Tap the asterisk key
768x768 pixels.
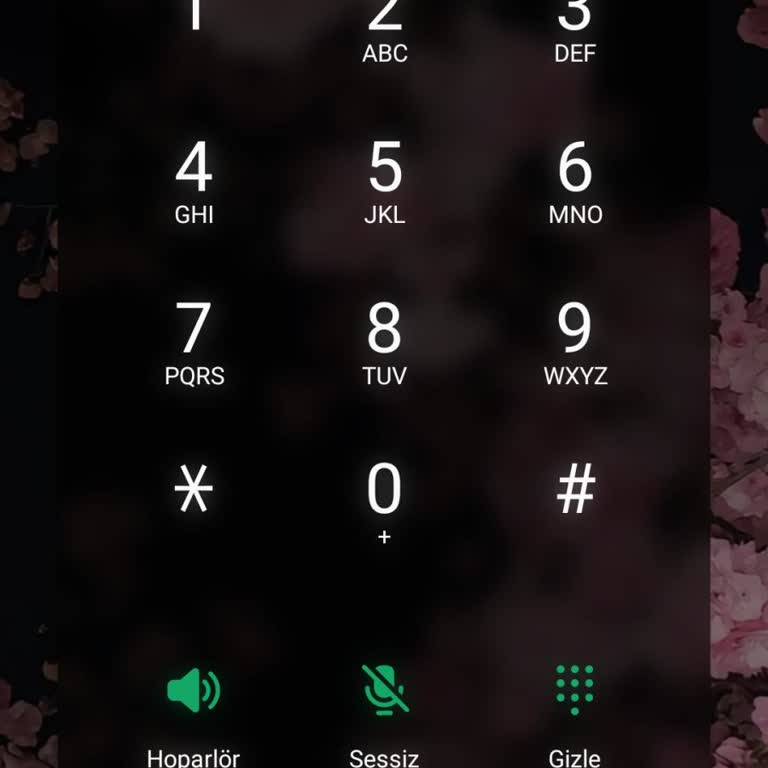pyautogui.click(x=194, y=490)
